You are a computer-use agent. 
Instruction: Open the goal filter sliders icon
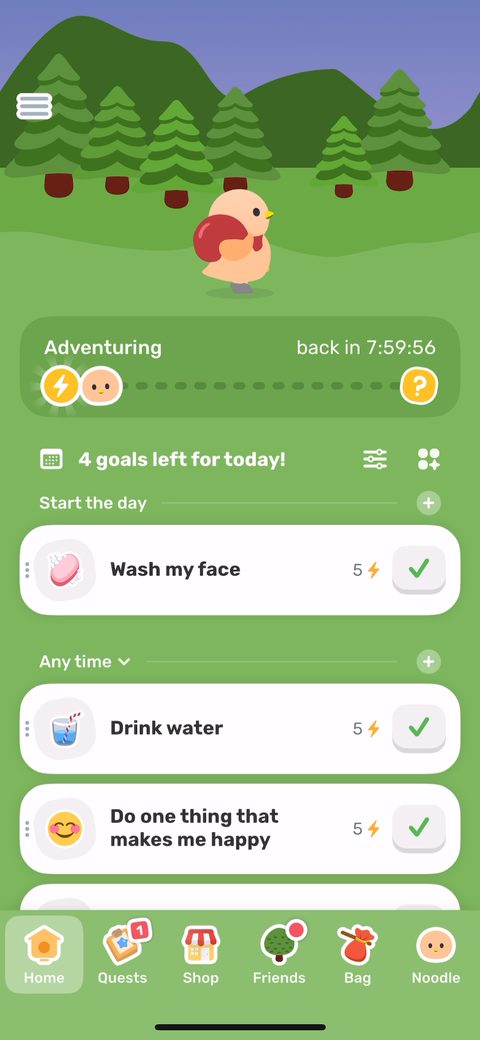pyautogui.click(x=375, y=459)
